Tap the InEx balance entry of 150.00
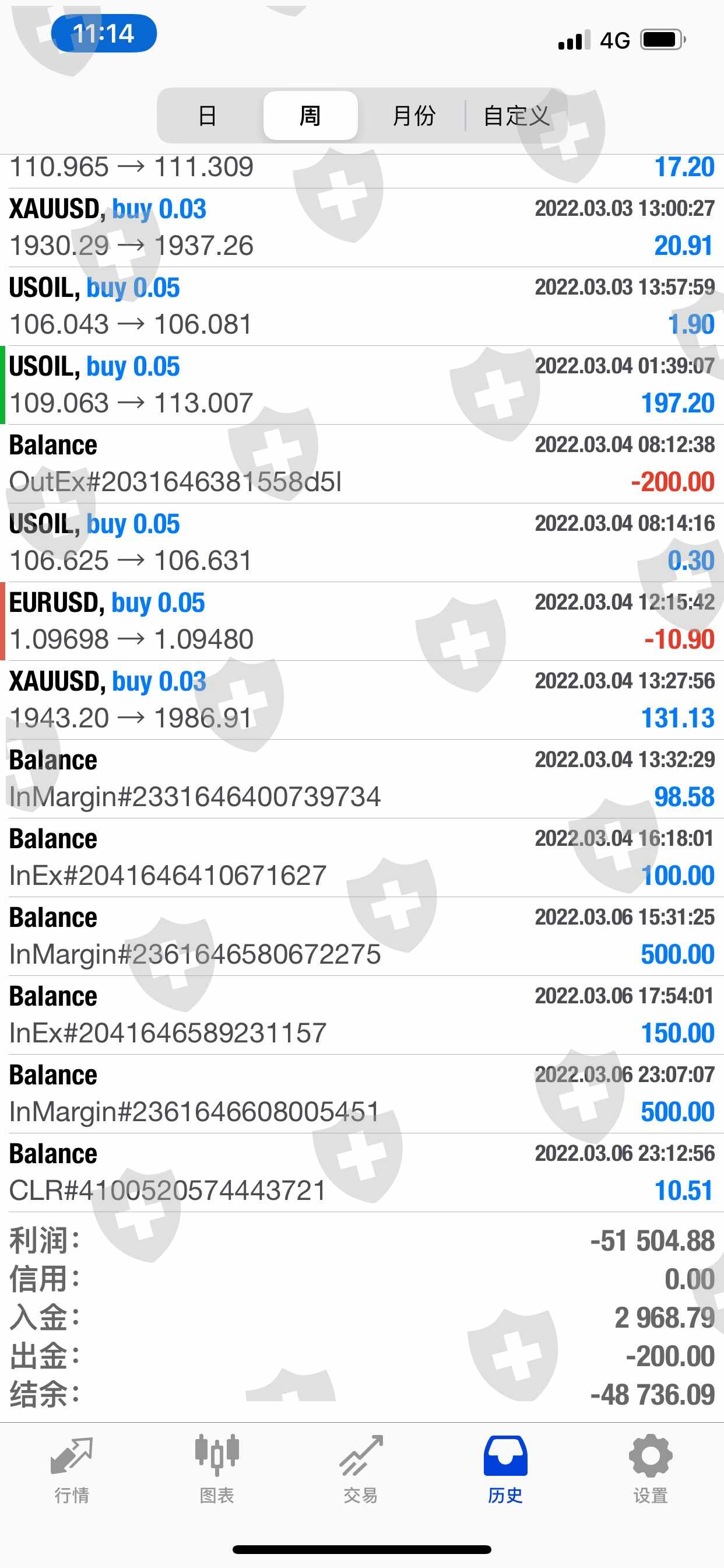Screen dimensions: 724x1568 pyautogui.click(x=361, y=1014)
